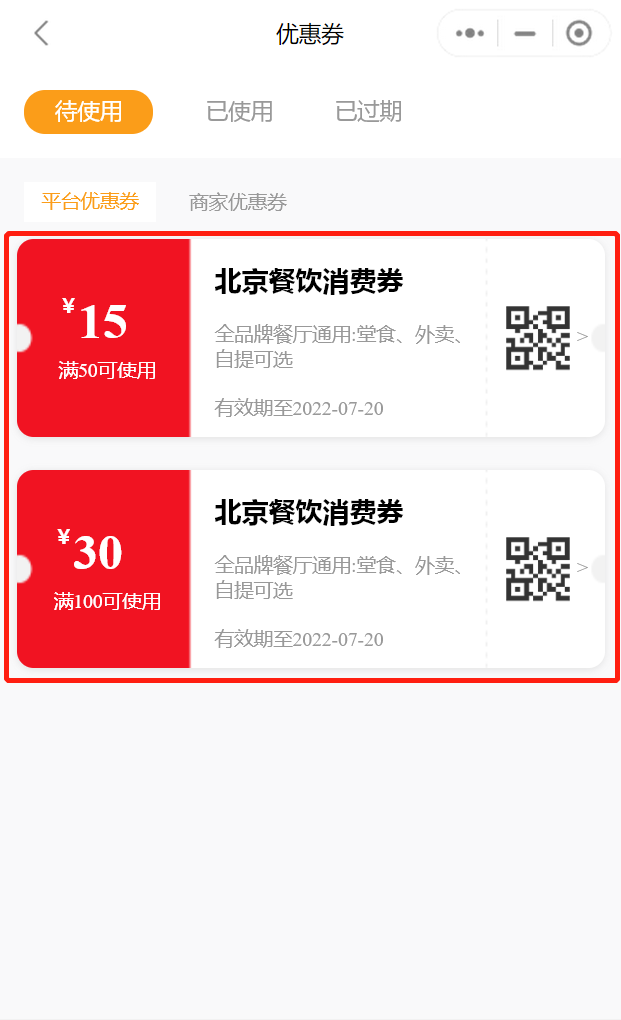
Task: Show the 已过期 coupons
Action: coord(368,111)
